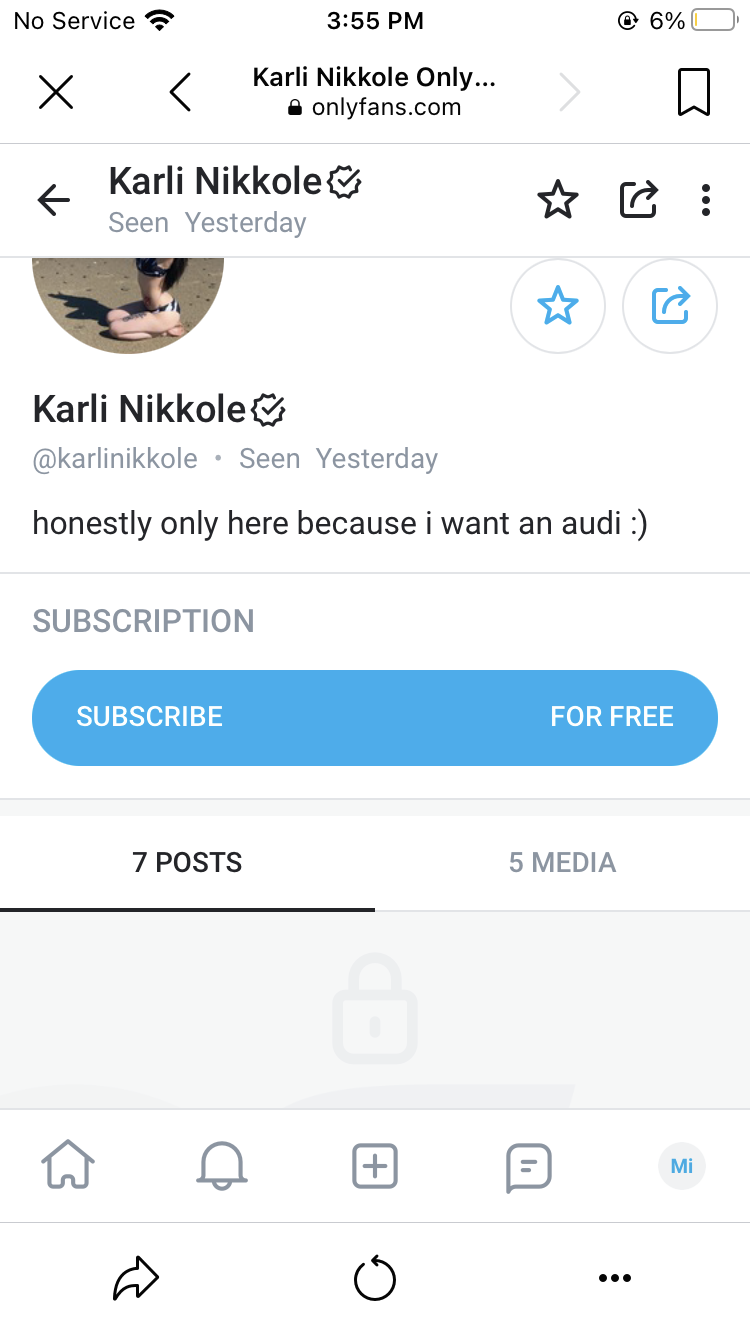
Task: Bookmark this page in the browser
Action: (693, 93)
